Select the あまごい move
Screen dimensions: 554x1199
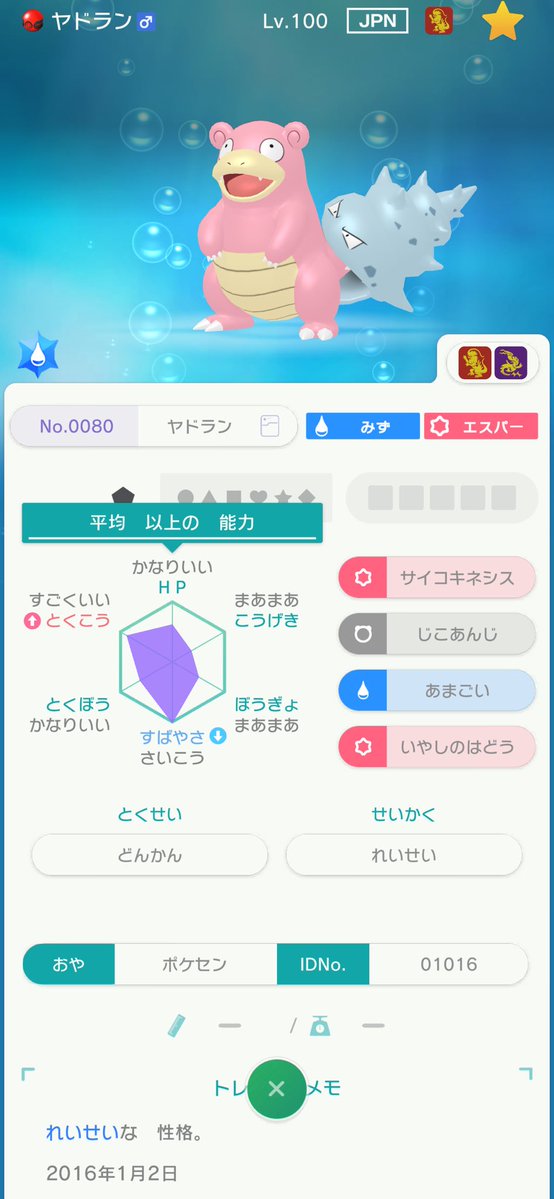point(437,690)
